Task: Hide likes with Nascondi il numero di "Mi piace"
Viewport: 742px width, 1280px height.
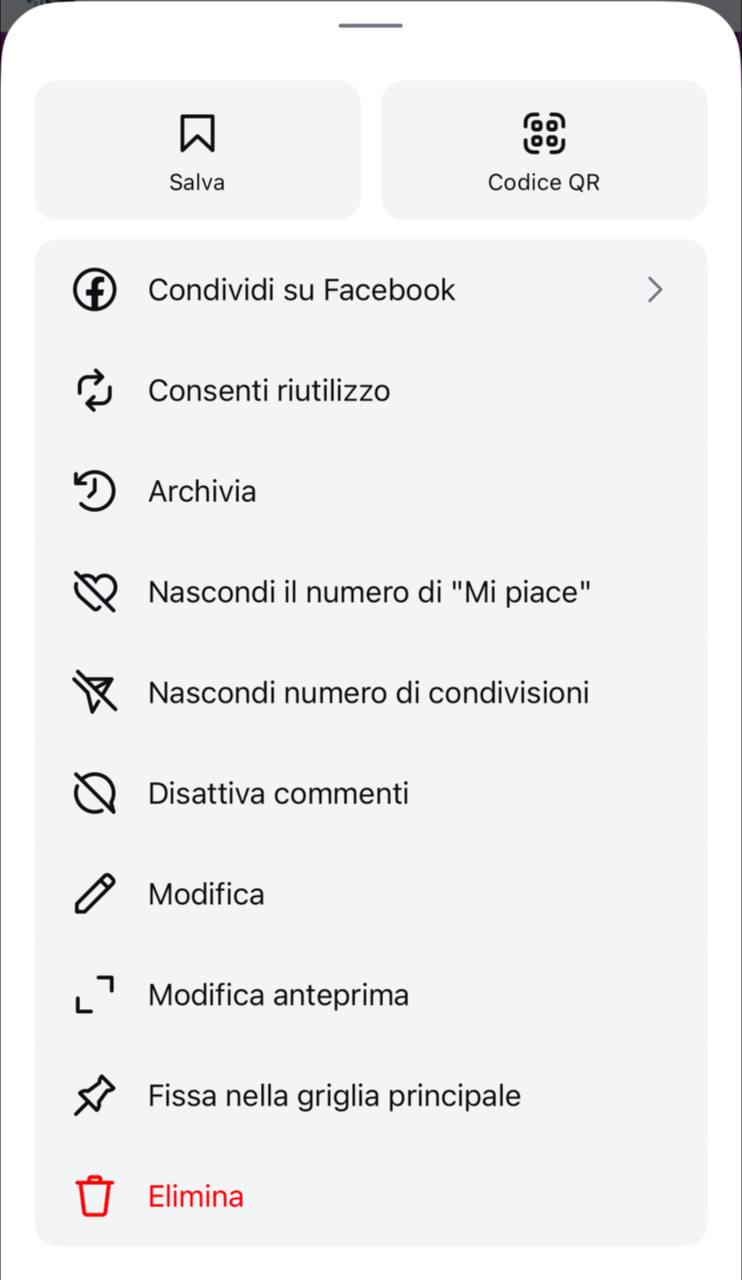Action: [x=371, y=593]
